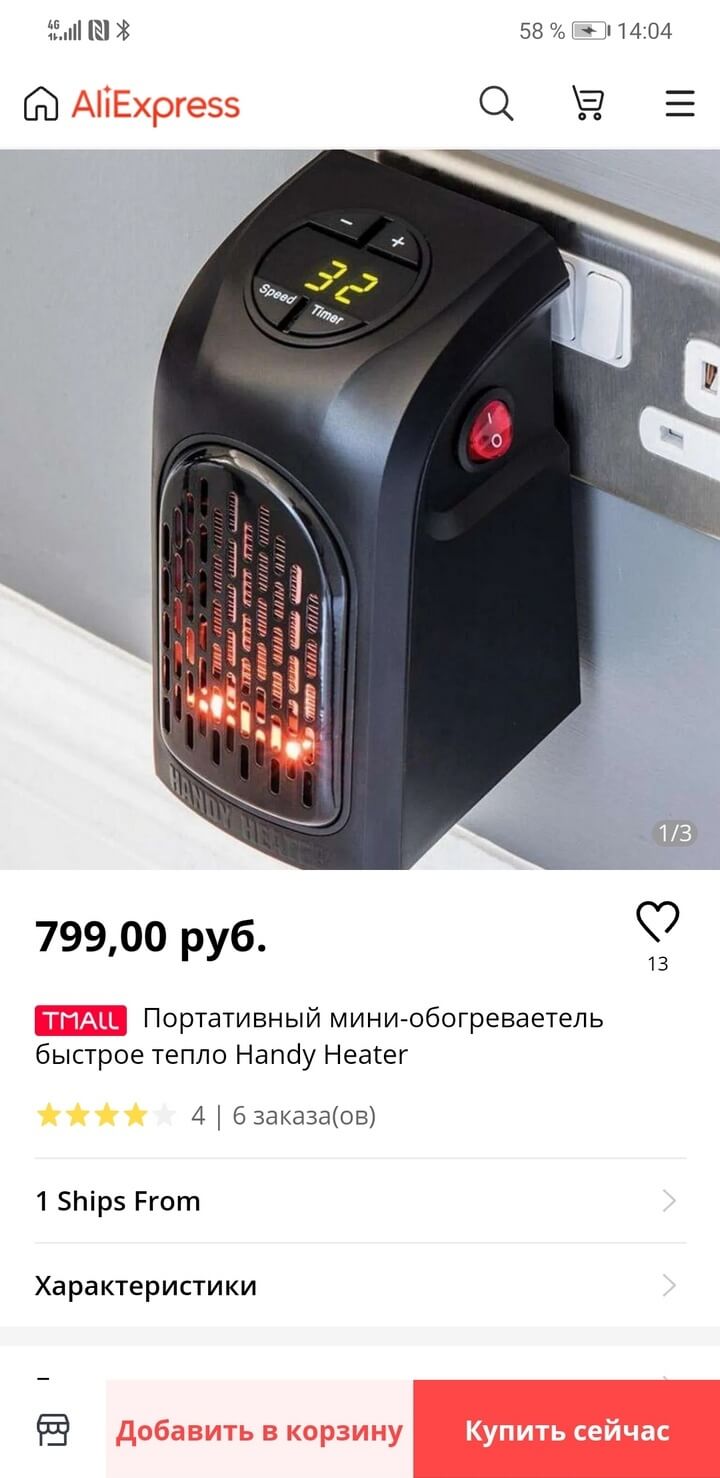Image resolution: width=720 pixels, height=1478 pixels.
Task: Open the Характеристики section
Action: coord(360,1285)
